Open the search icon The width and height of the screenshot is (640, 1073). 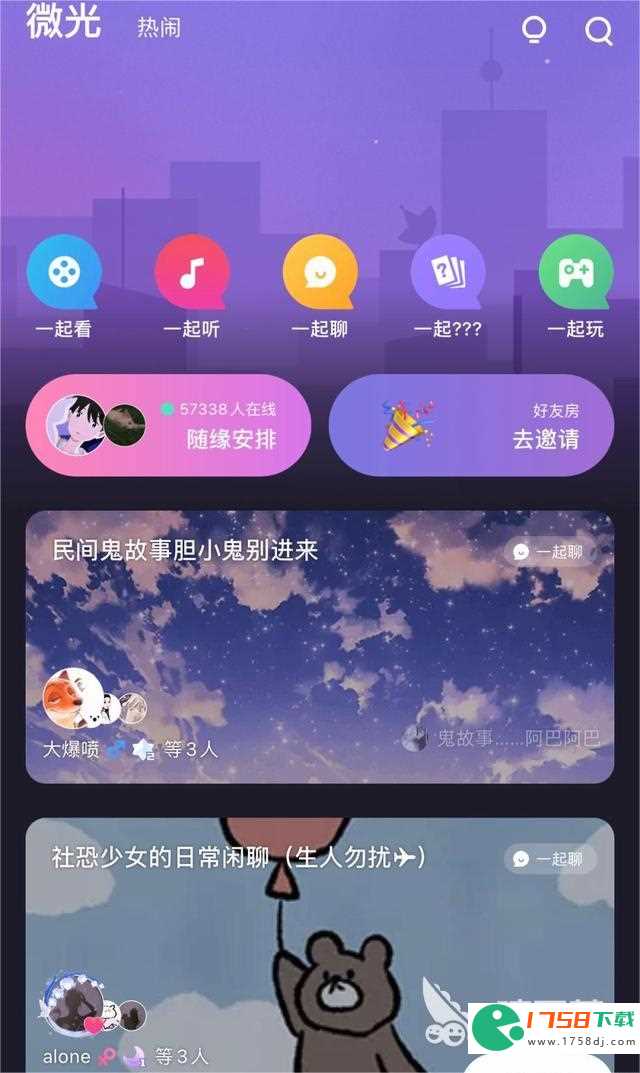[x=598, y=31]
